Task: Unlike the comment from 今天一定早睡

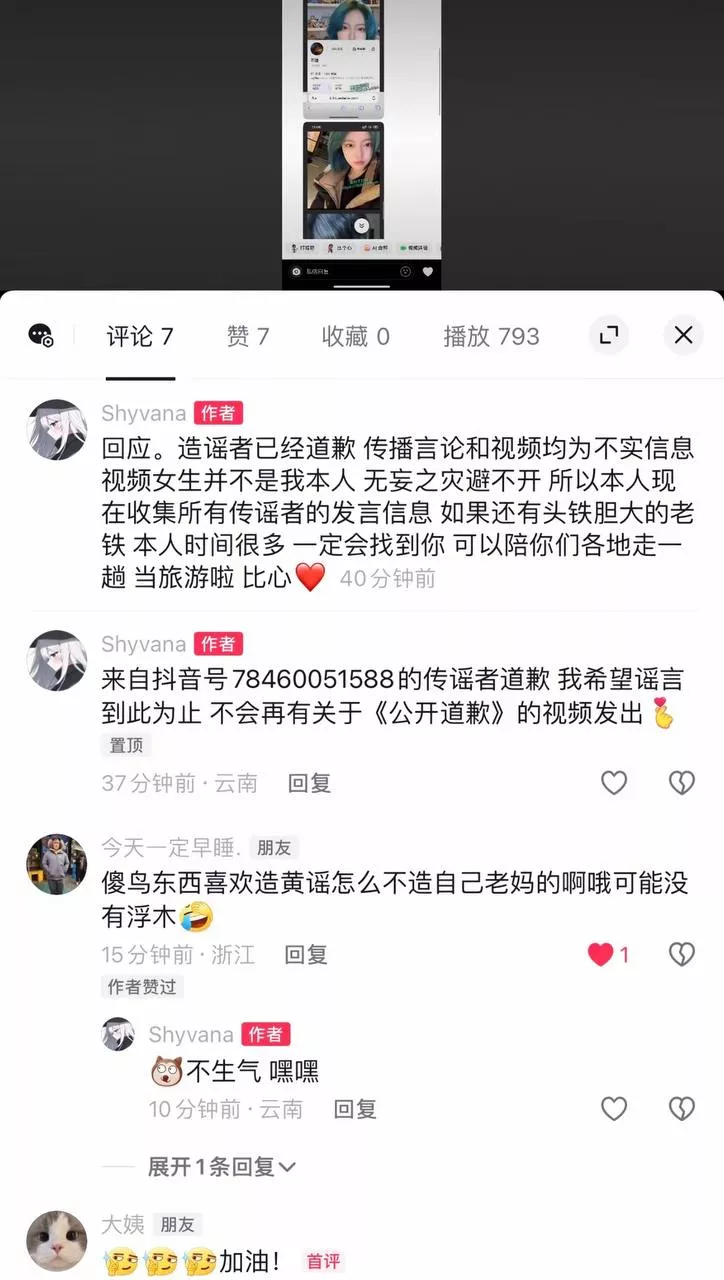Action: point(600,954)
